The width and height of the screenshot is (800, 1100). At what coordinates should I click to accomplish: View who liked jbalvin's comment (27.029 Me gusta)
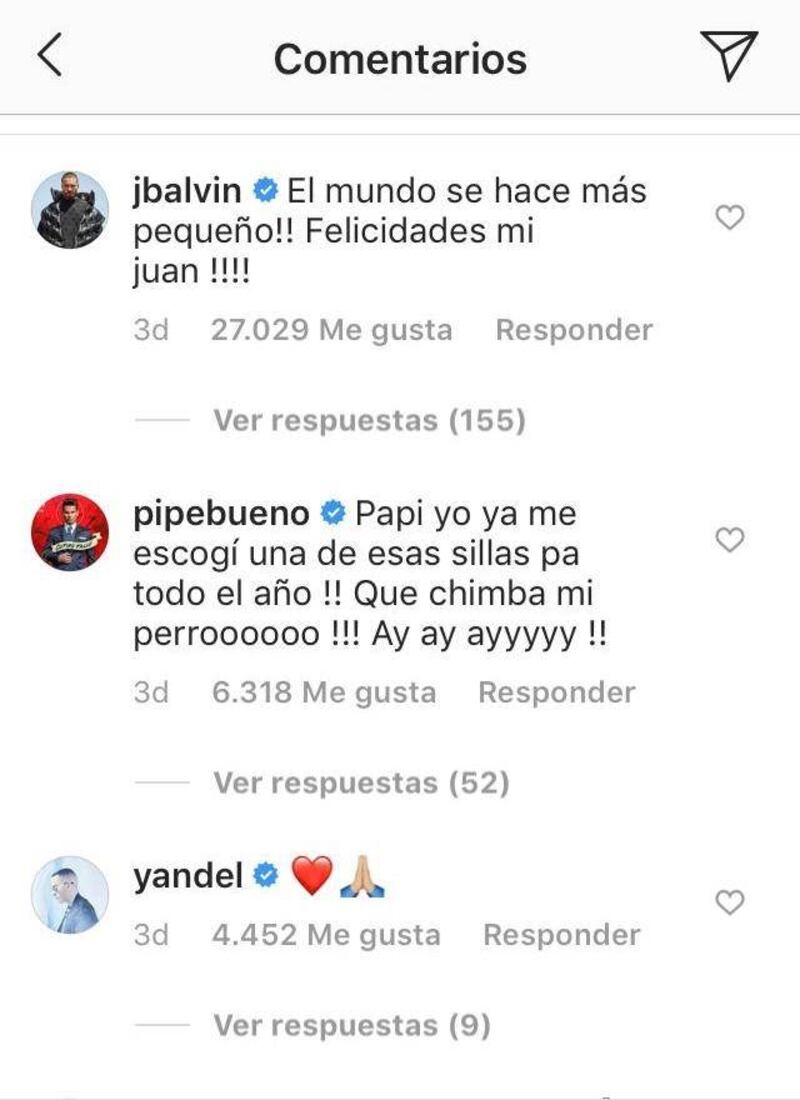331,330
